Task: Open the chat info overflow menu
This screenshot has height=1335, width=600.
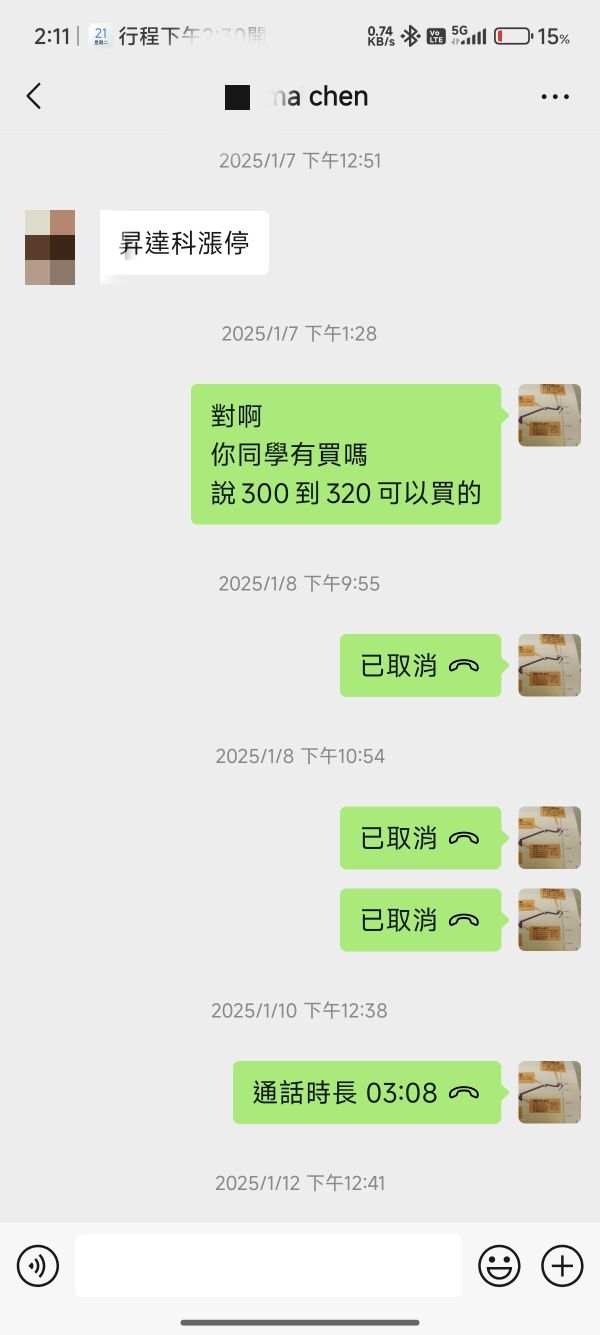Action: point(555,97)
